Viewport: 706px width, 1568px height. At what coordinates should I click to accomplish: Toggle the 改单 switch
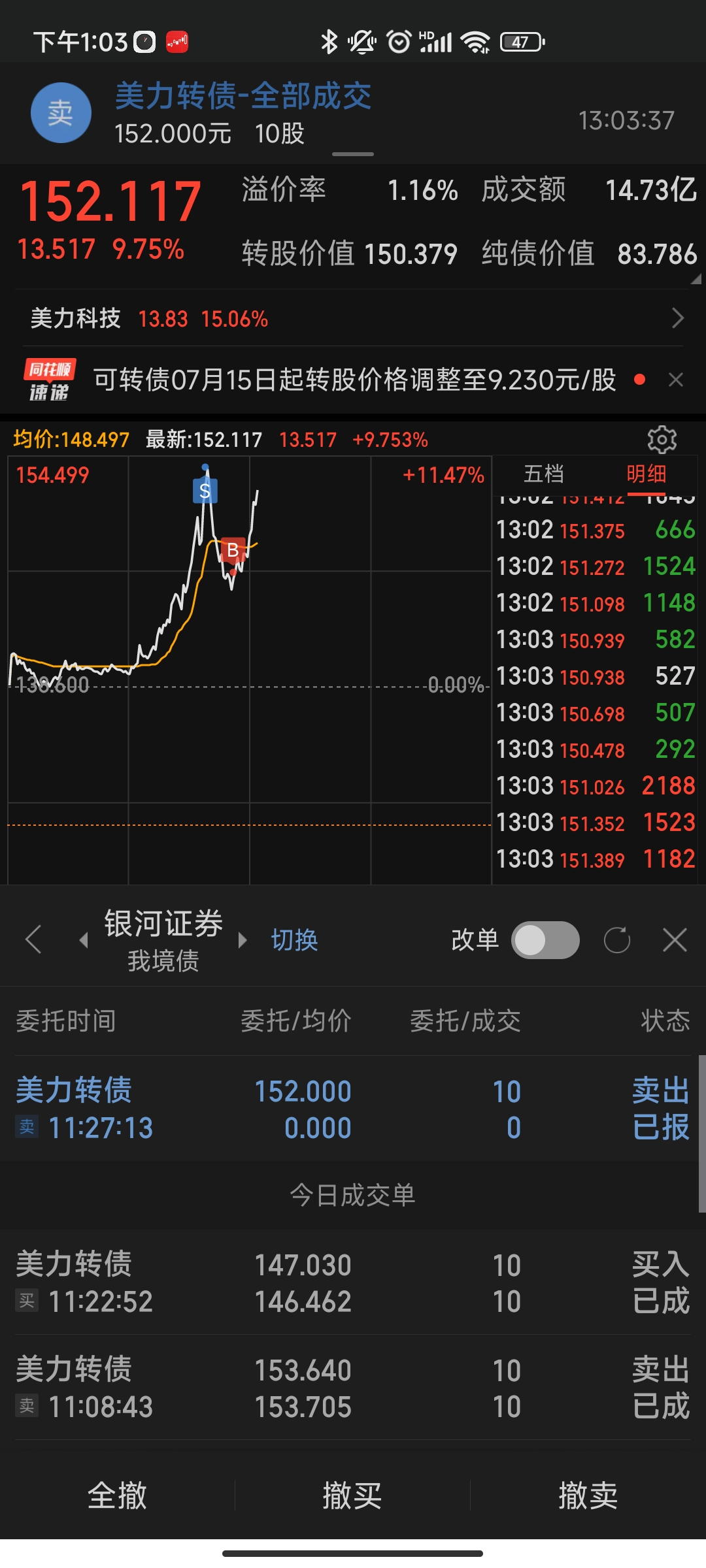545,940
